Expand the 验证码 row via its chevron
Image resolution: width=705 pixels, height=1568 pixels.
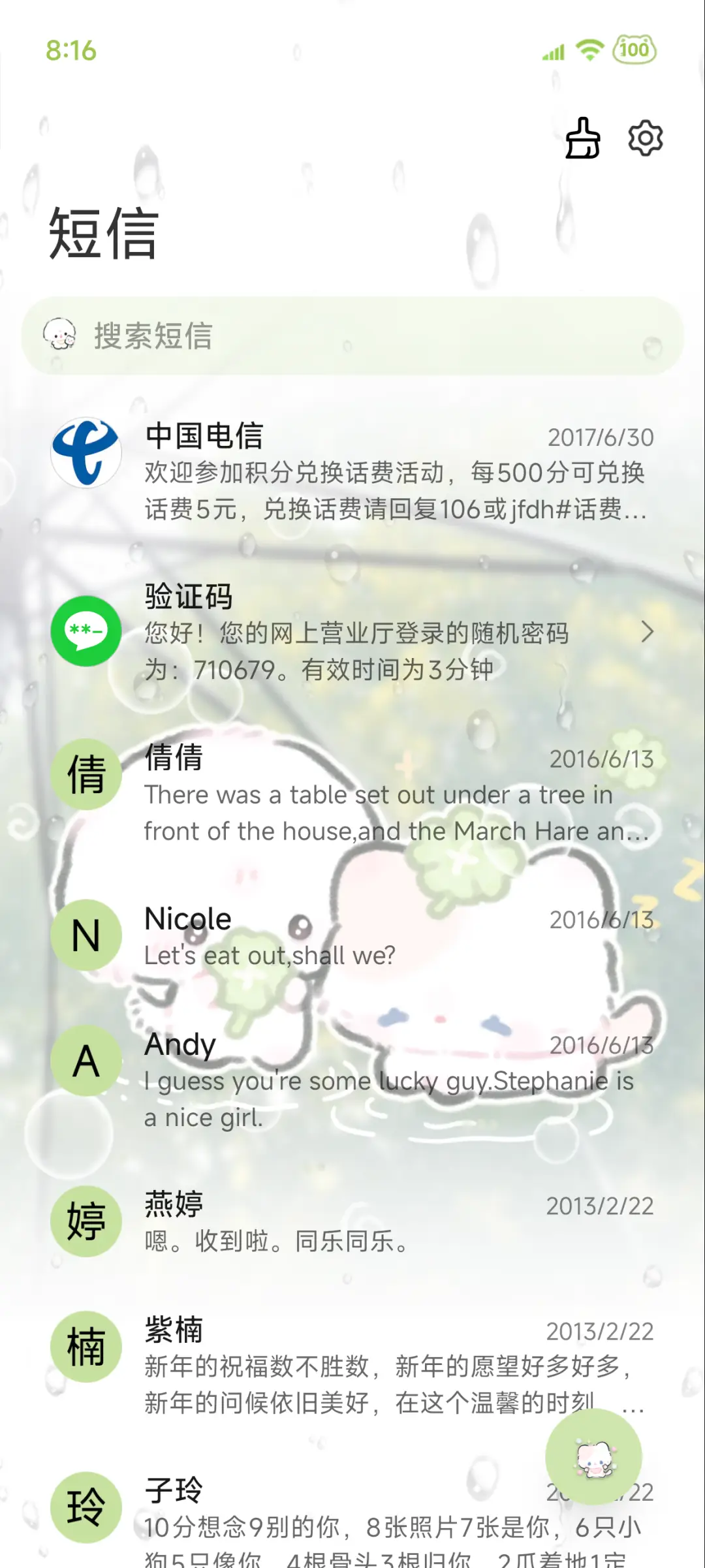click(648, 632)
